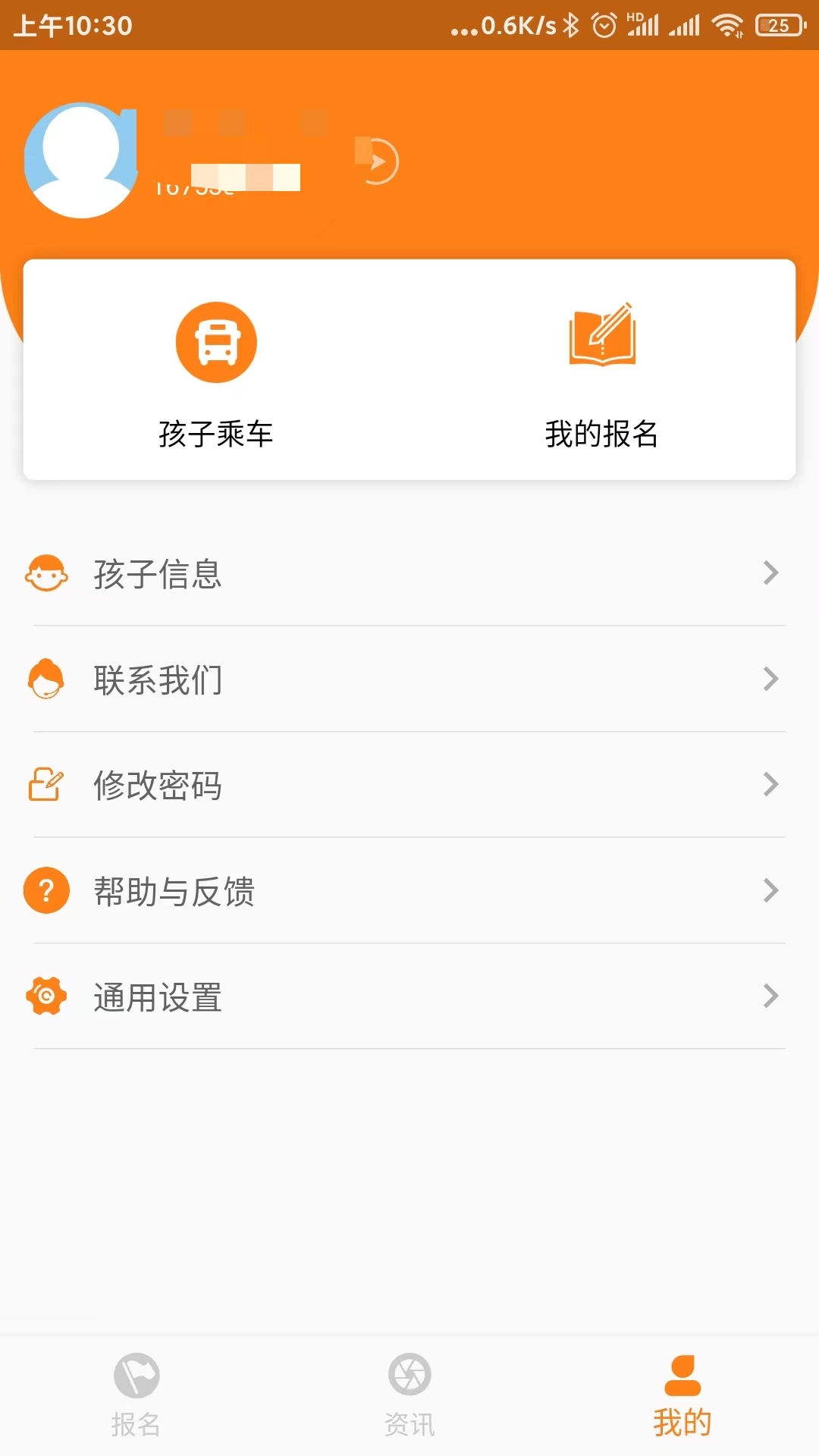Image resolution: width=819 pixels, height=1456 pixels.
Task: Tap the play badge next to the username
Action: 377,160
